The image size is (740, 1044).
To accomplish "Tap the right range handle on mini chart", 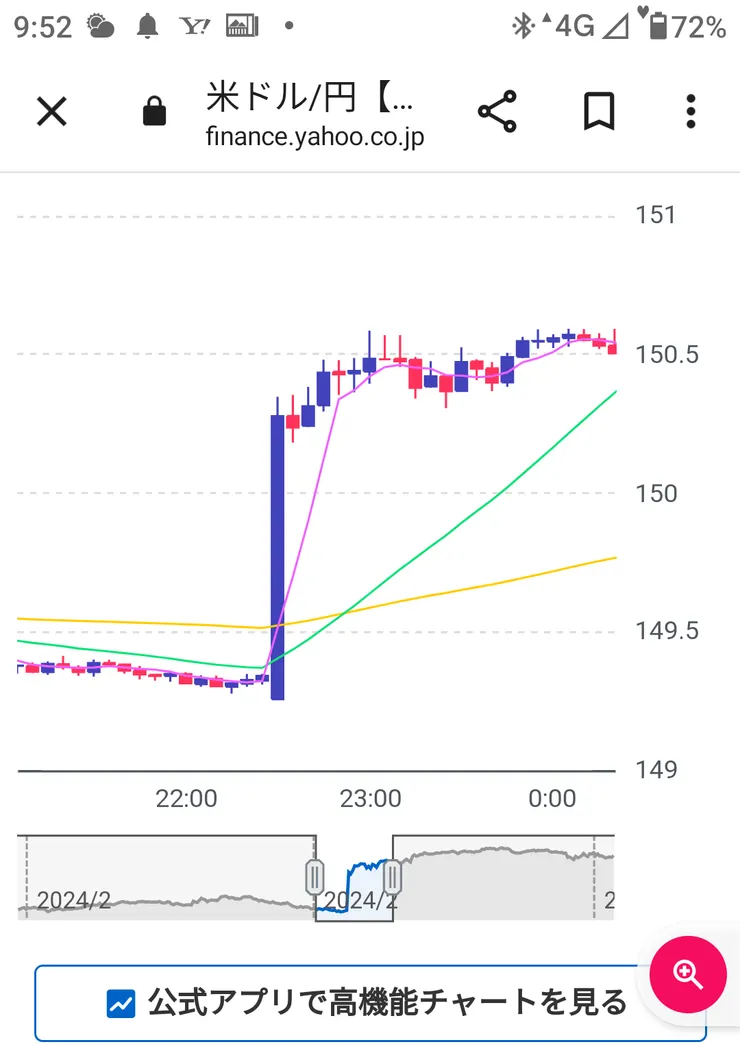I will (x=393, y=877).
